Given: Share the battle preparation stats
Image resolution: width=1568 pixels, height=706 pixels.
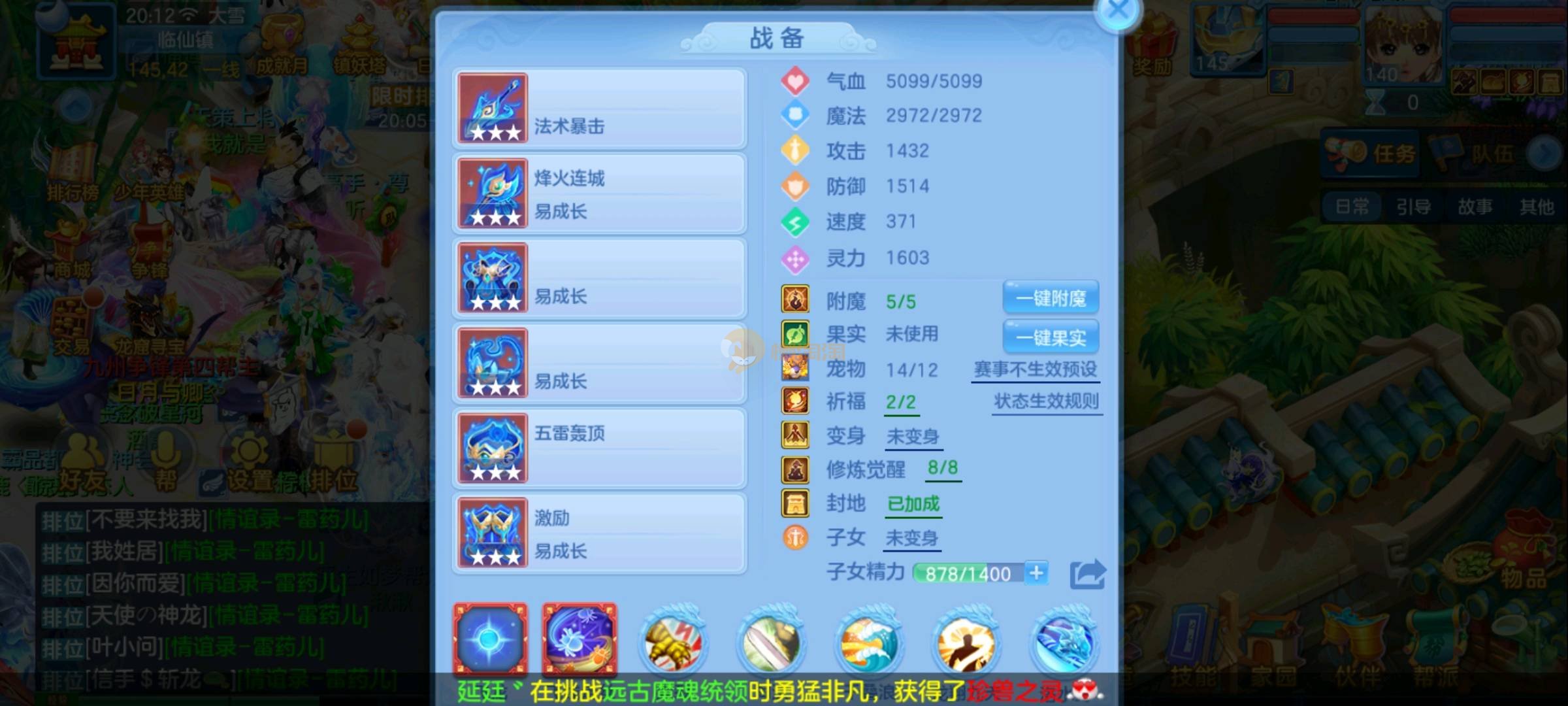Looking at the screenshot, I should click(1087, 575).
